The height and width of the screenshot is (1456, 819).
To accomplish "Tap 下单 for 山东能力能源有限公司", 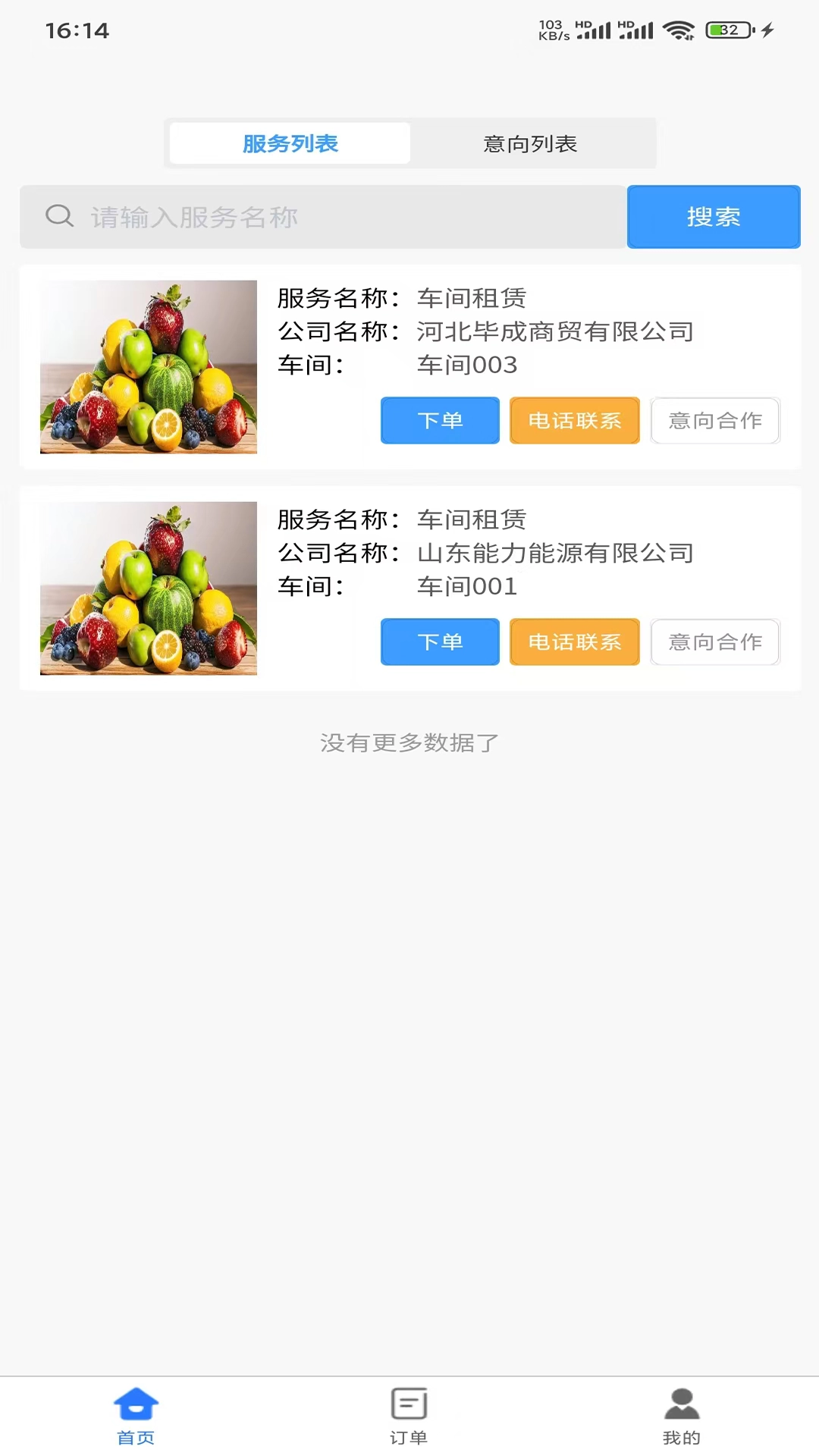I will point(440,642).
